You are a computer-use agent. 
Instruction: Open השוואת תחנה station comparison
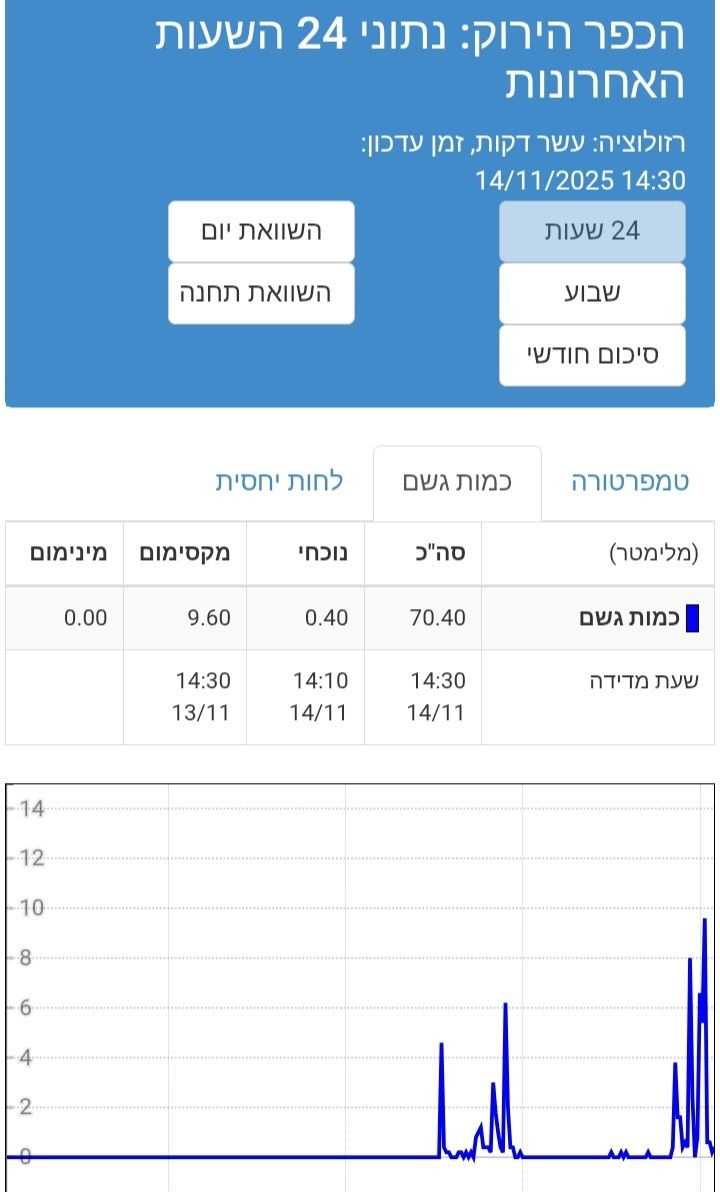coord(261,293)
